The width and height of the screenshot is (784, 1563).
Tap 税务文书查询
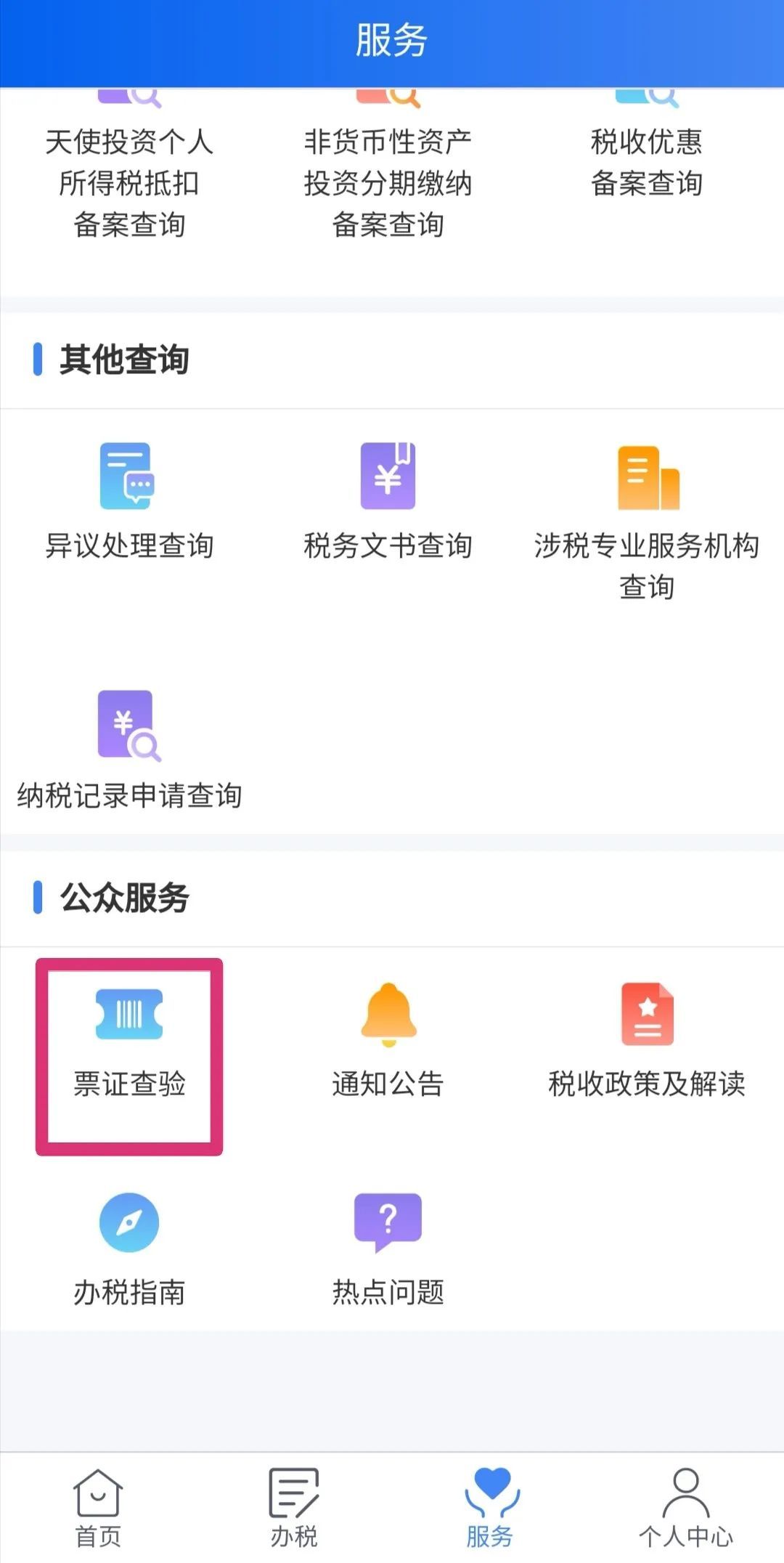pyautogui.click(x=388, y=503)
